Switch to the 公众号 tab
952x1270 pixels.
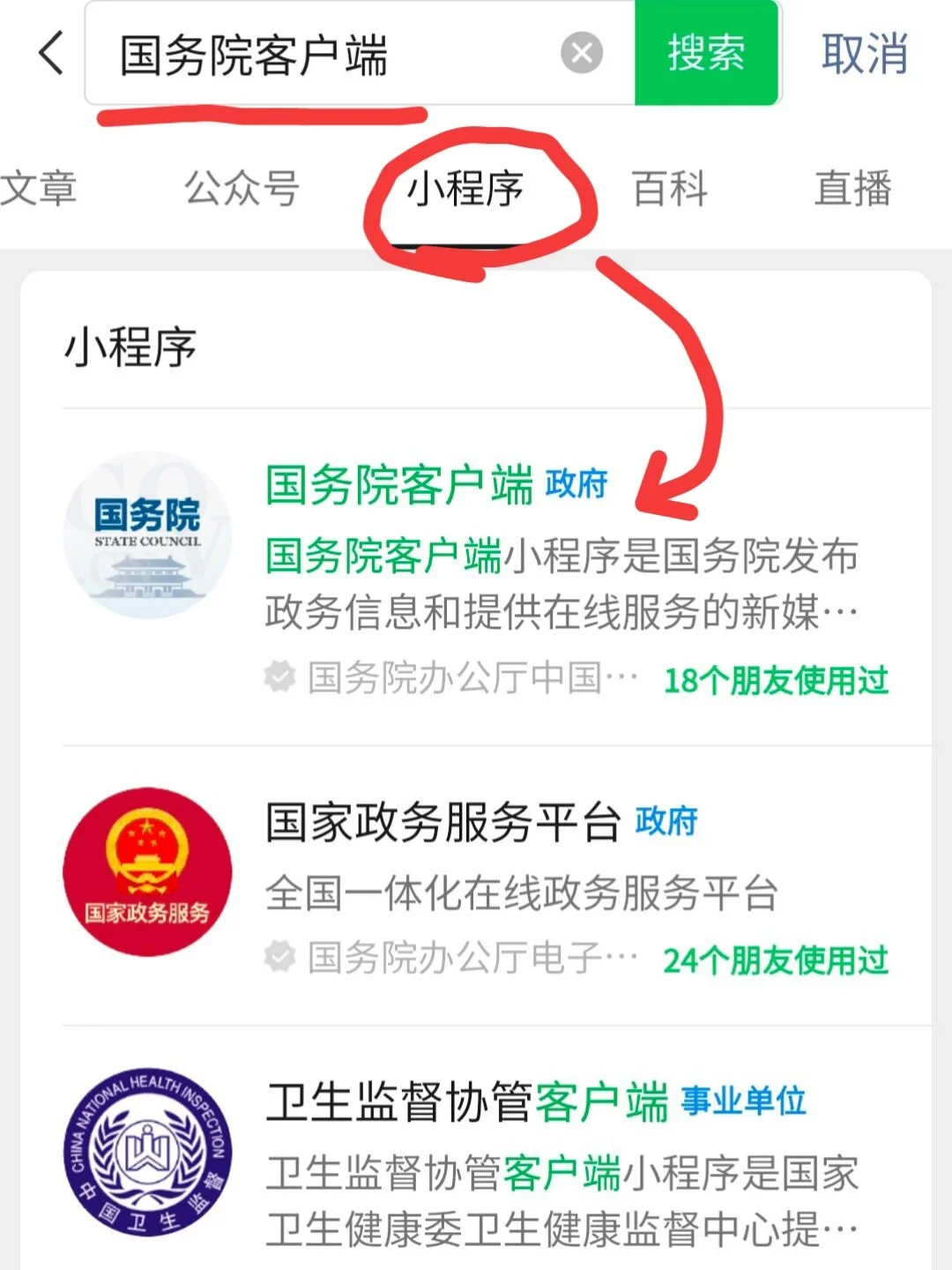click(242, 189)
